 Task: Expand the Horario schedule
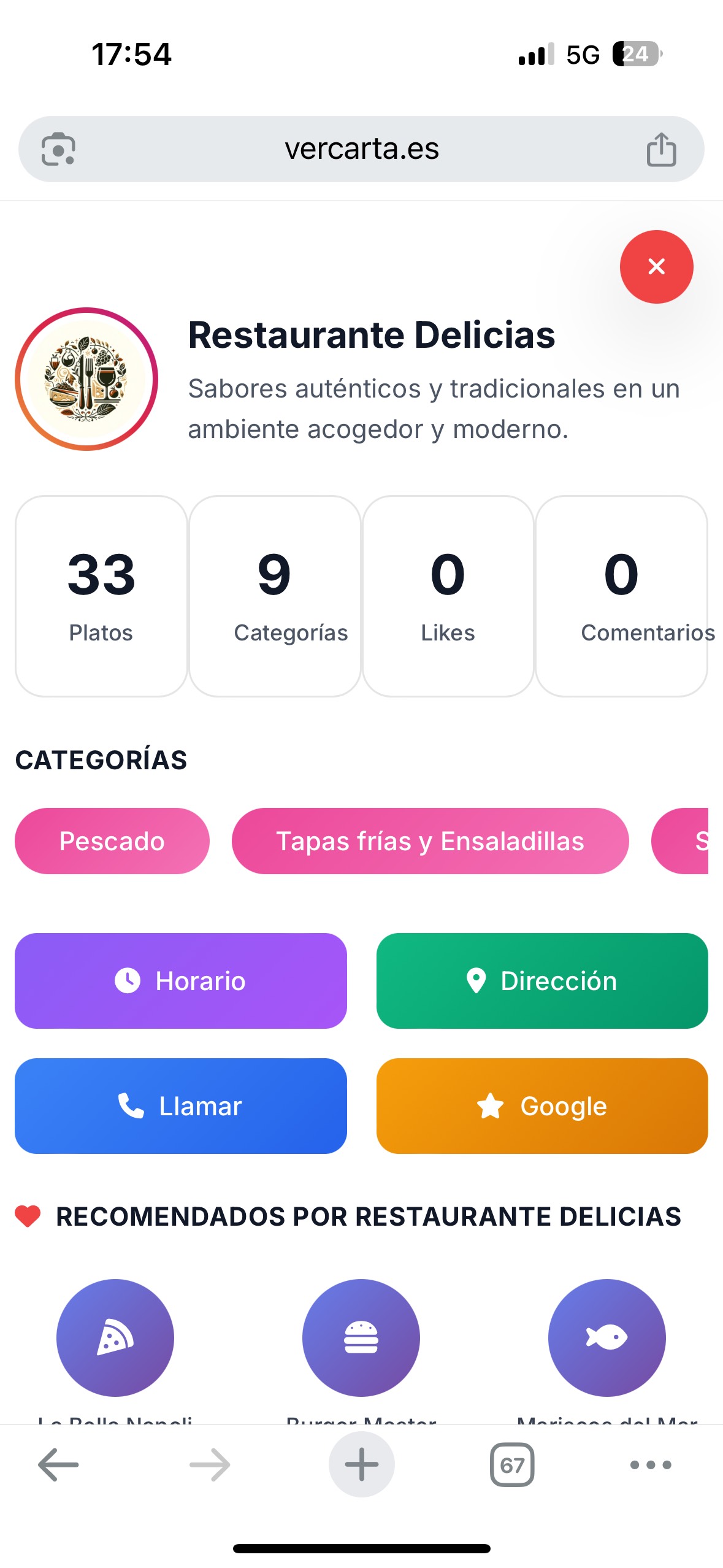181,980
